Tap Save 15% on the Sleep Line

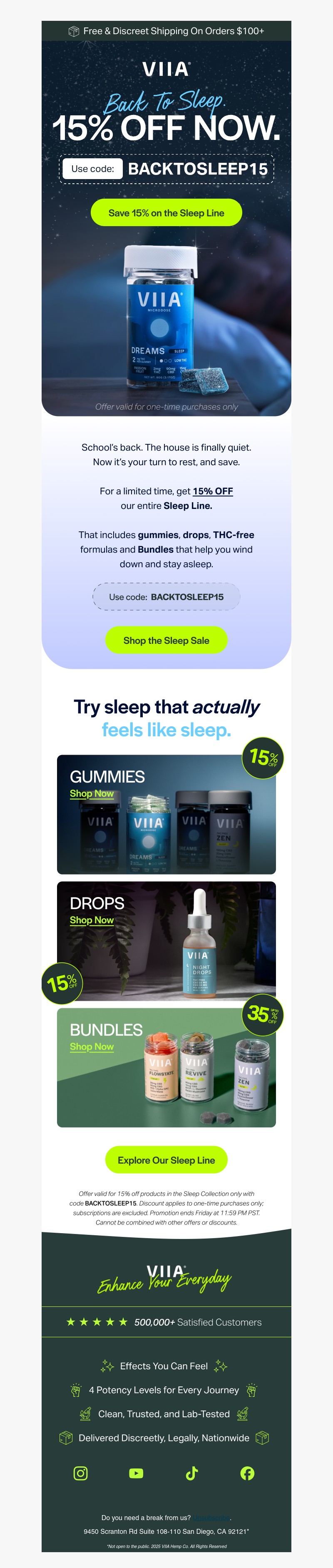click(x=166, y=213)
